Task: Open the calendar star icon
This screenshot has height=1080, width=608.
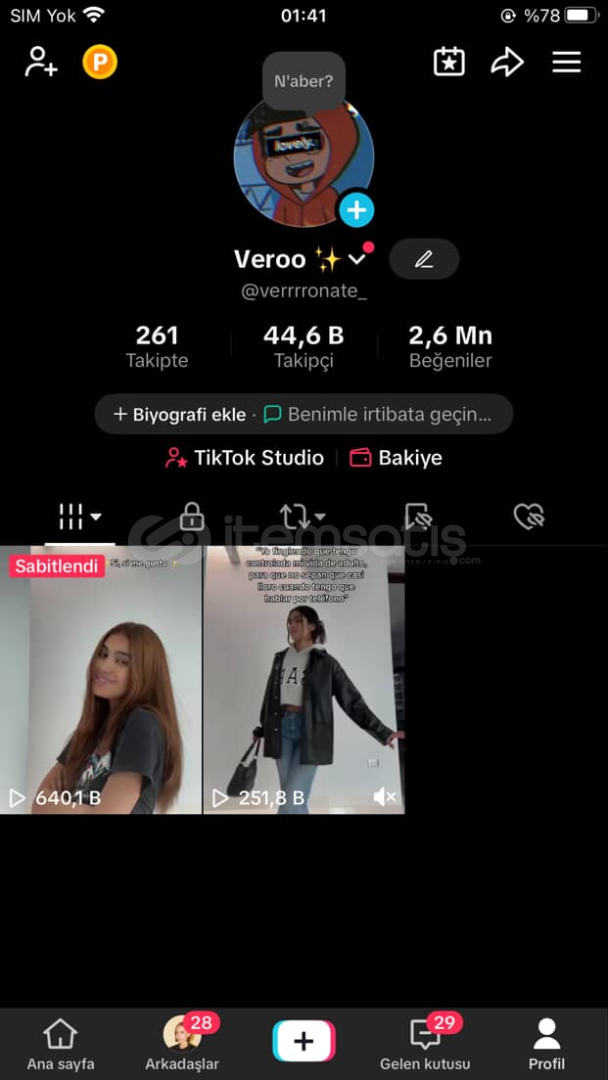Action: pyautogui.click(x=449, y=62)
